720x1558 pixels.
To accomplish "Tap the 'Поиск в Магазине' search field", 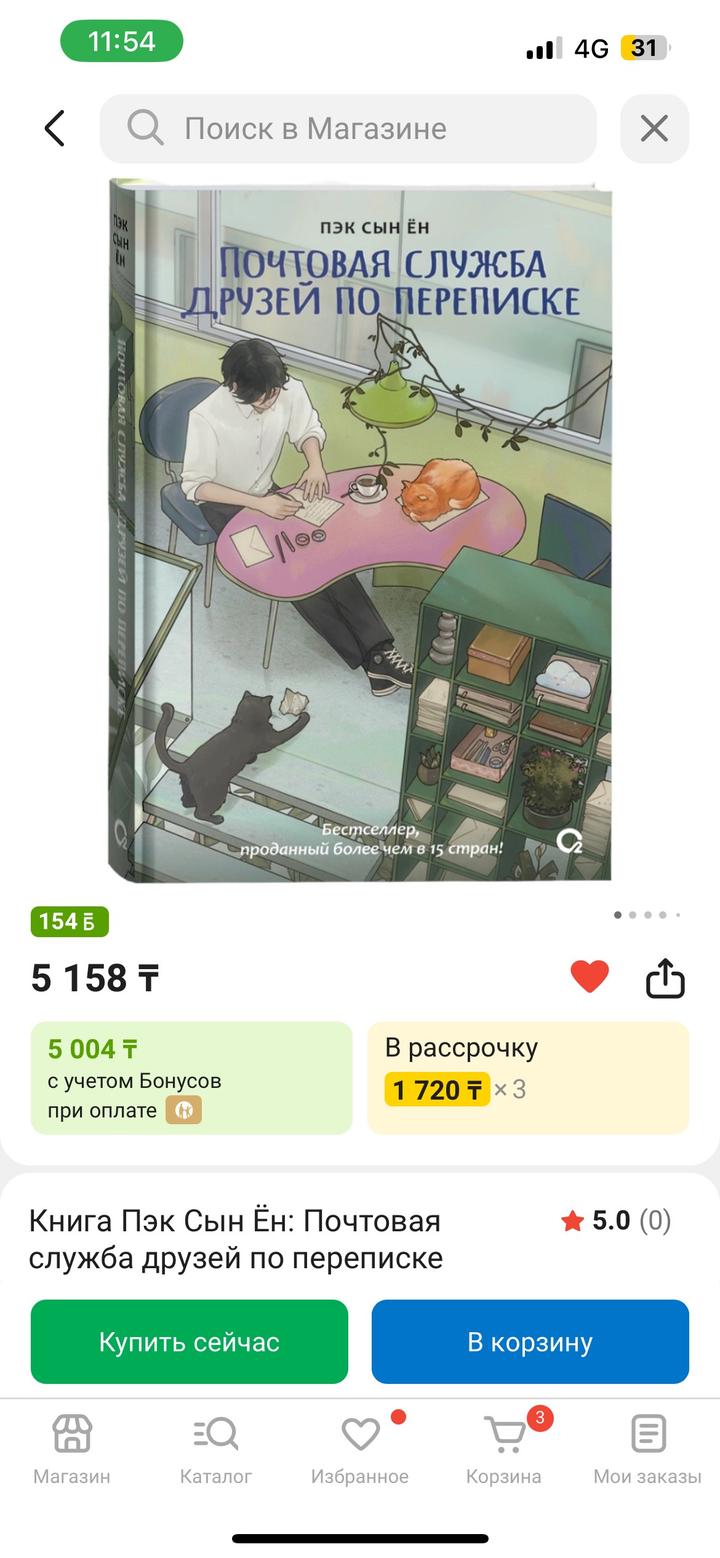I will (x=348, y=128).
